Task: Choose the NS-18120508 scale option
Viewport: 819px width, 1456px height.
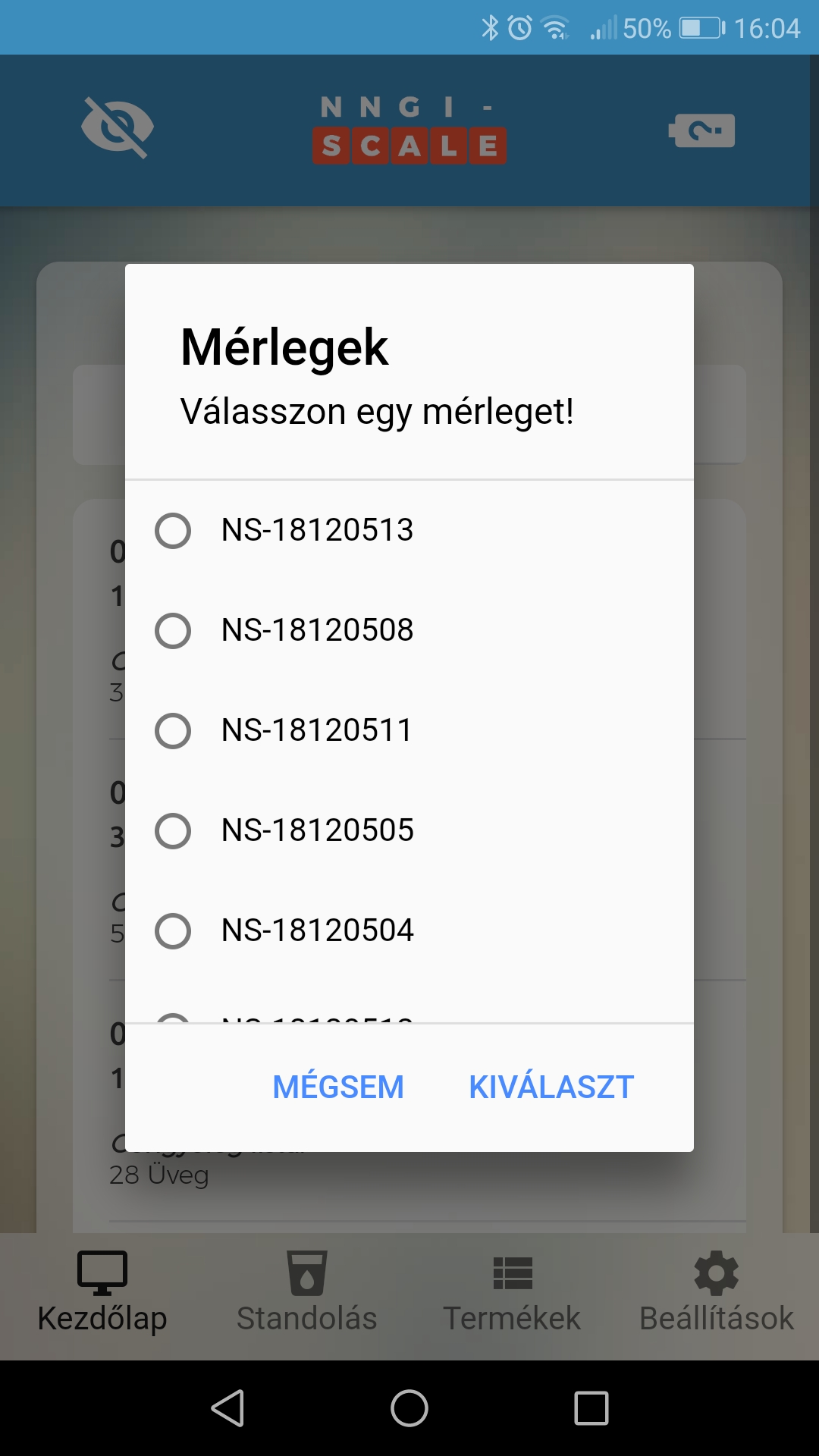Action: click(x=173, y=631)
